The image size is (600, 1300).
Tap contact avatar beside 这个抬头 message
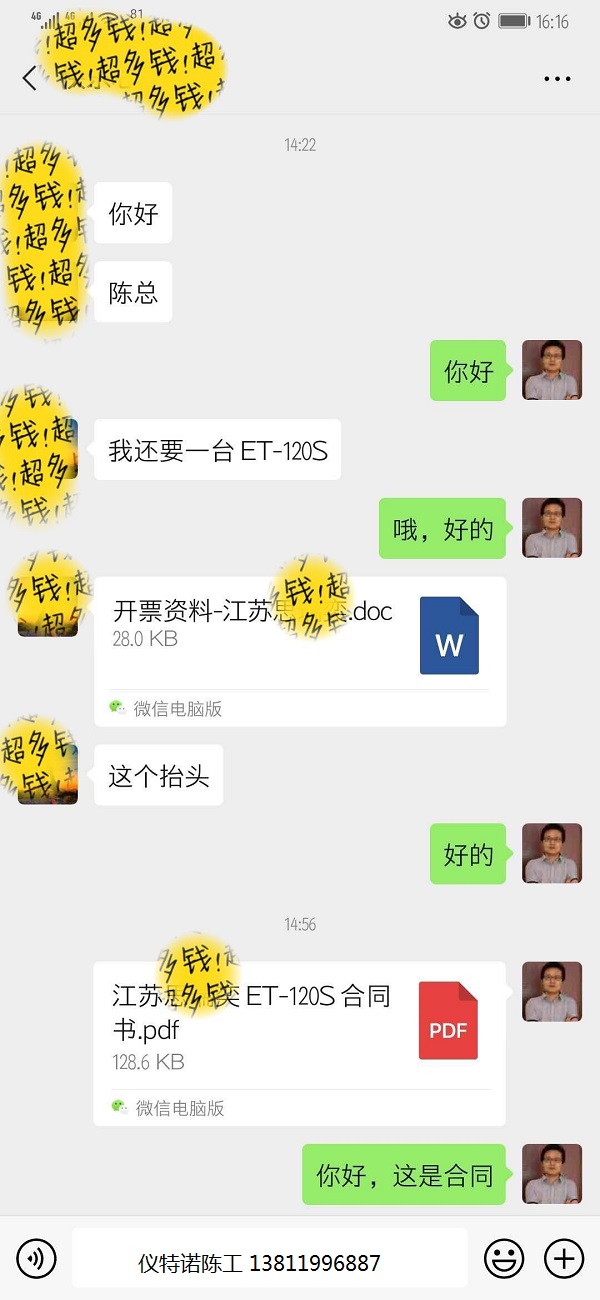(x=47, y=775)
